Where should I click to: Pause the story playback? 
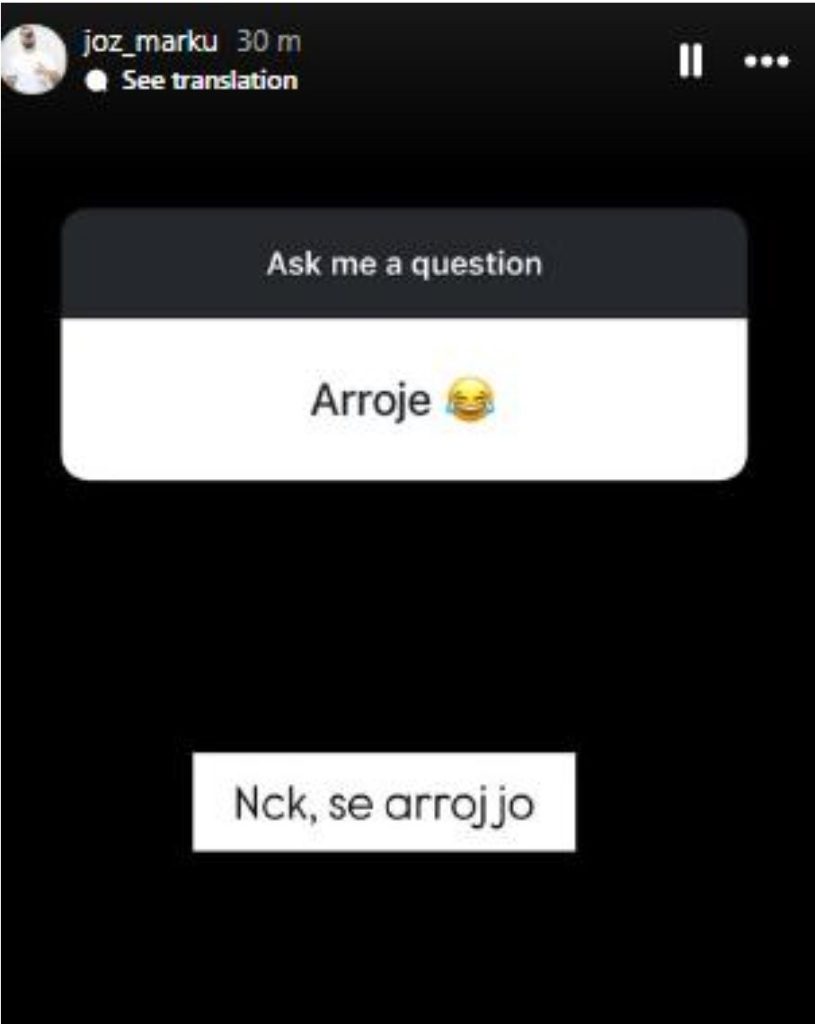pos(690,61)
